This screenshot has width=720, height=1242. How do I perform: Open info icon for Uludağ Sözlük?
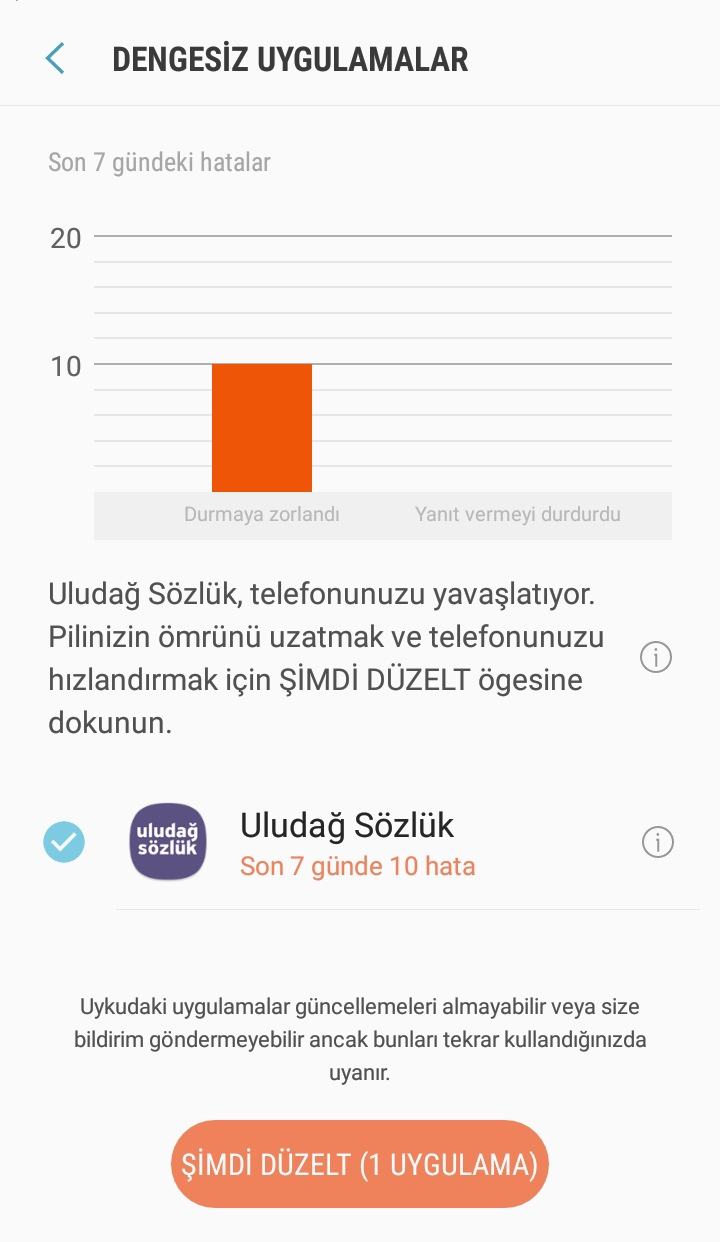click(657, 843)
